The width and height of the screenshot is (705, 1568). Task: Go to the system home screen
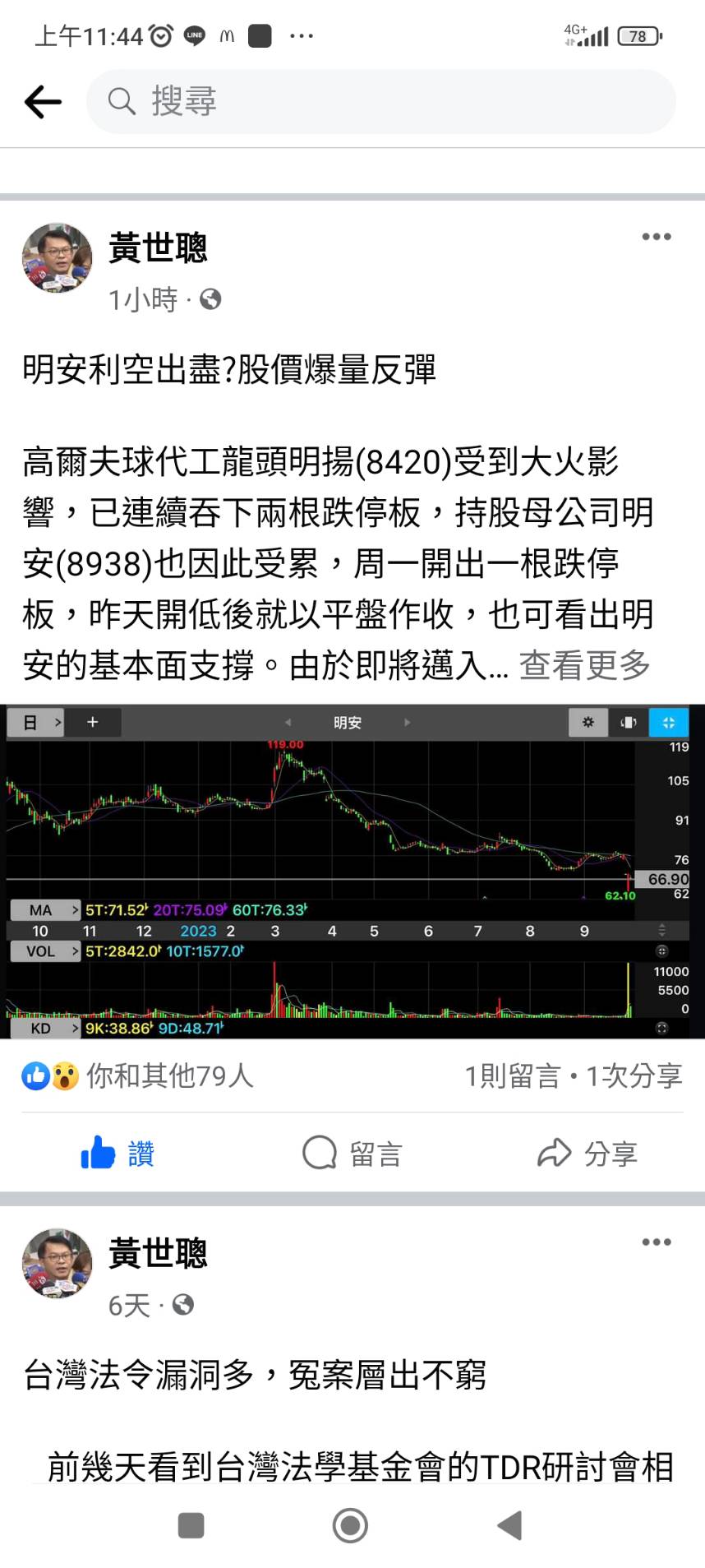coord(350,1525)
